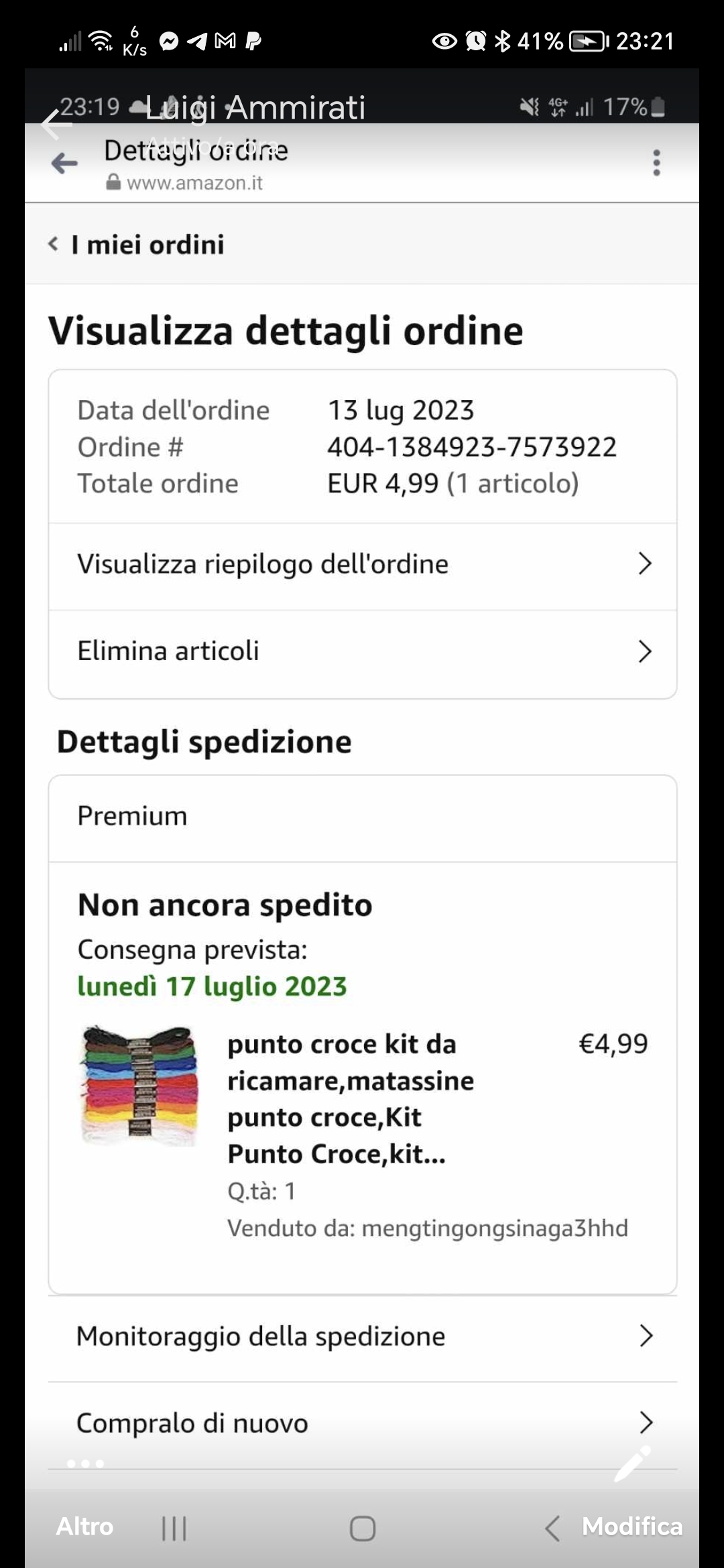Go back from Luigi Ammirati's photo
The image size is (724, 1568).
(x=56, y=125)
